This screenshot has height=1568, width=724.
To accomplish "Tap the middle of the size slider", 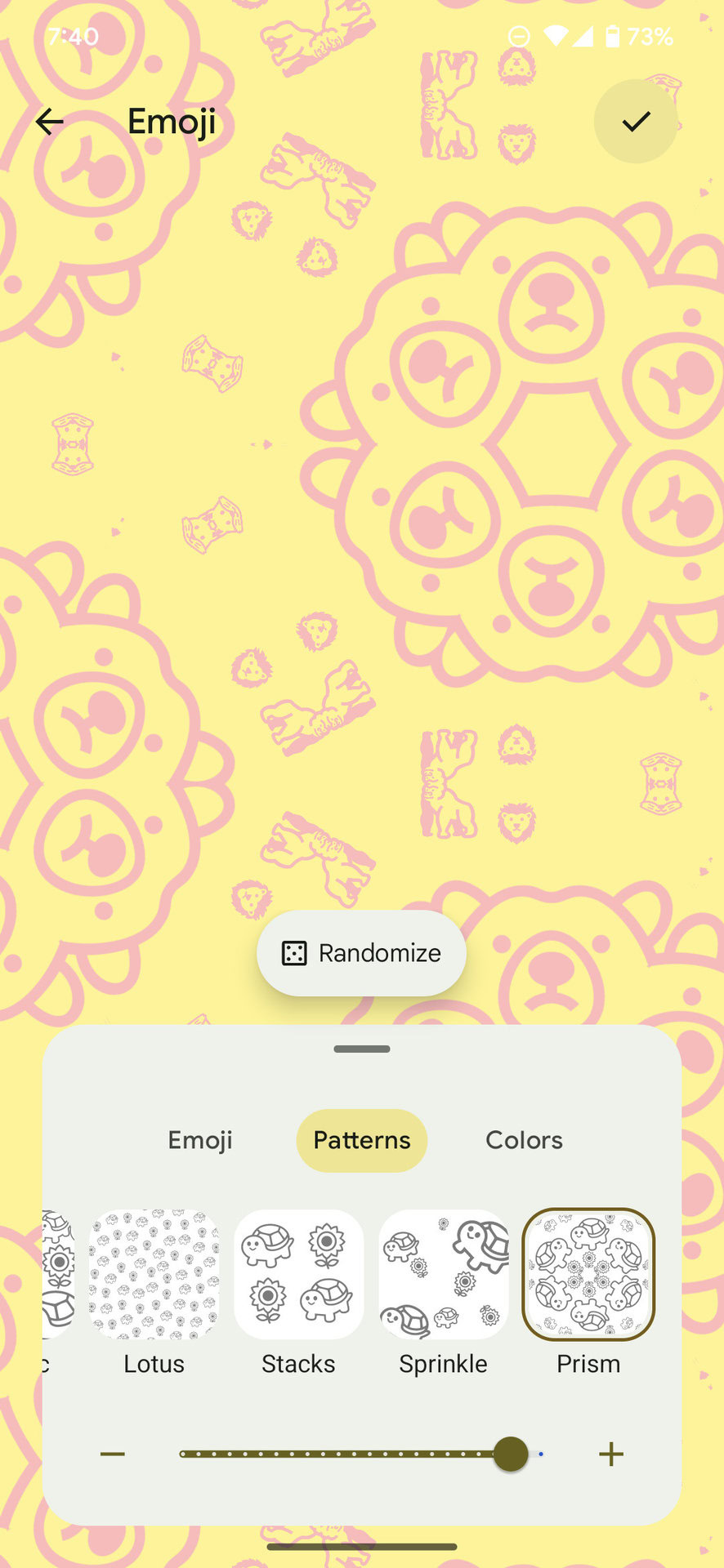I will [361, 1454].
